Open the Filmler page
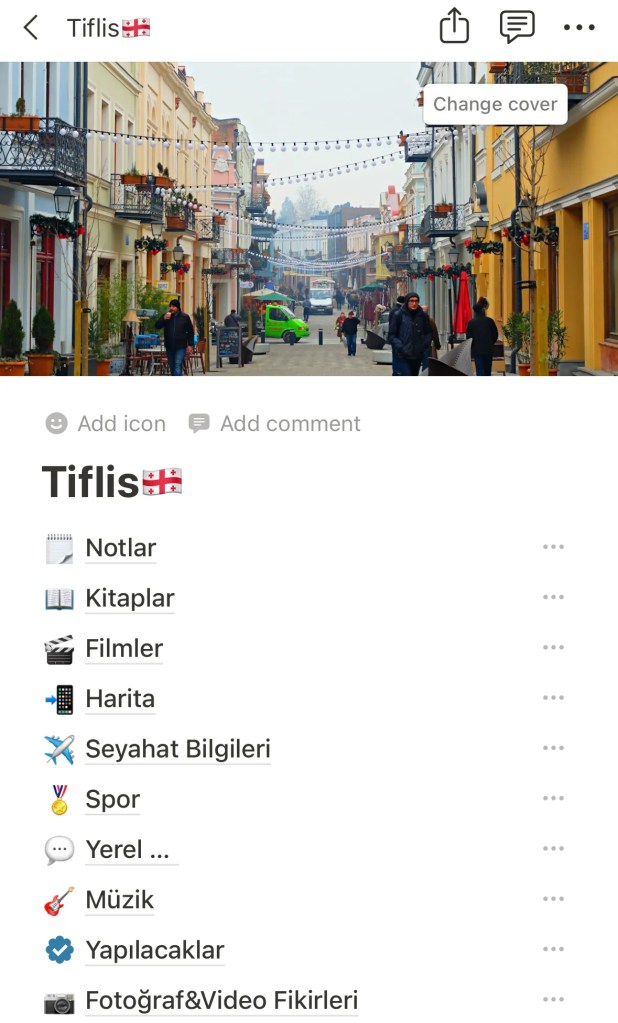The image size is (618, 1023). click(124, 648)
